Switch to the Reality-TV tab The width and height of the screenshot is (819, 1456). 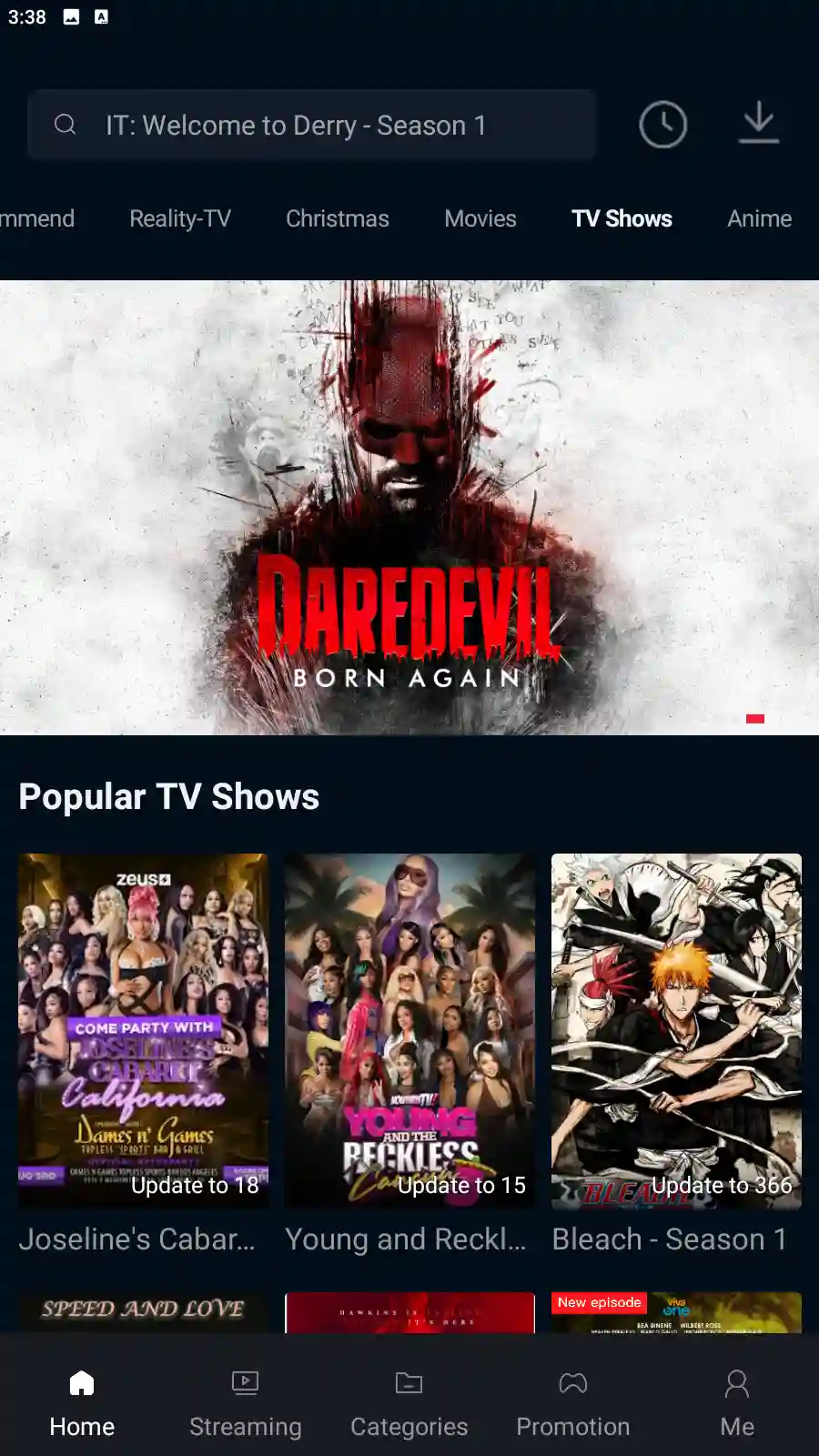(x=180, y=218)
